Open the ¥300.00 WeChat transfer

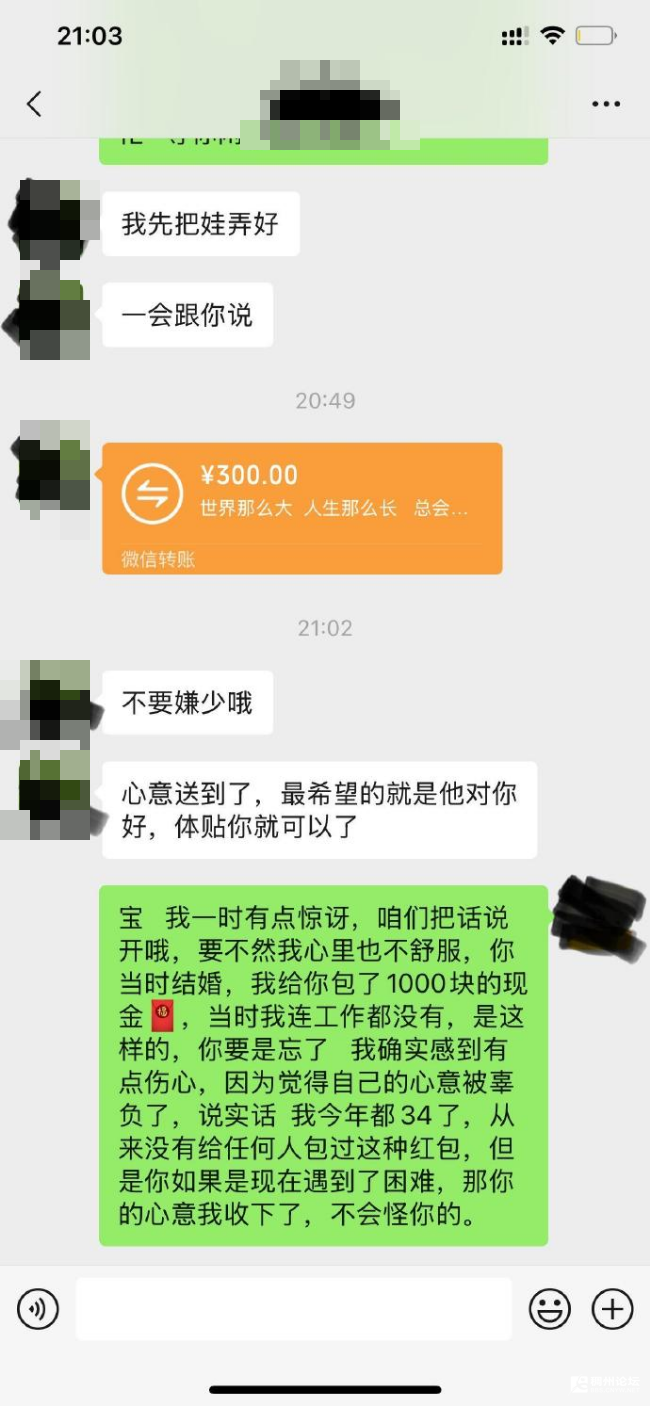301,507
